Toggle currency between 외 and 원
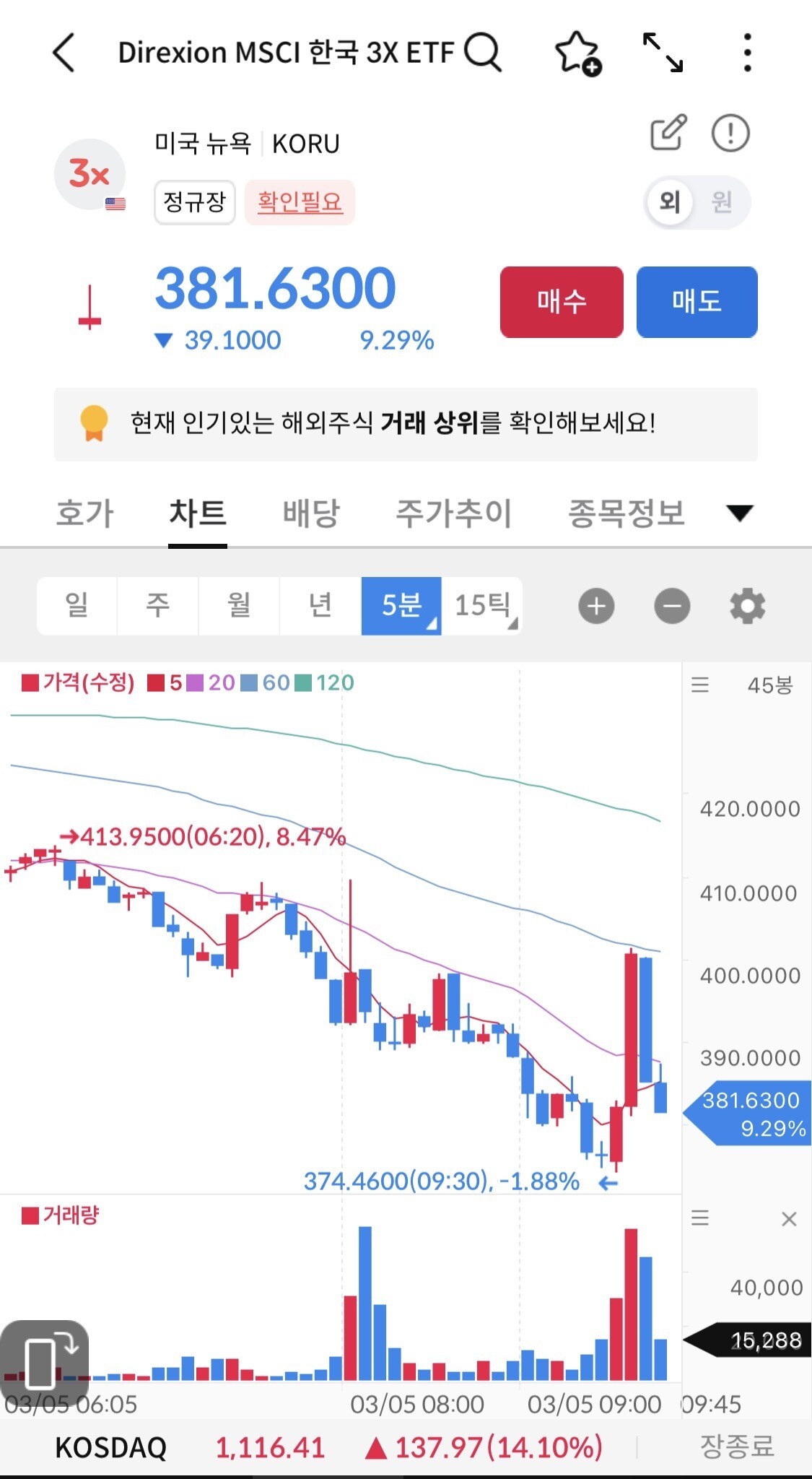 point(697,202)
